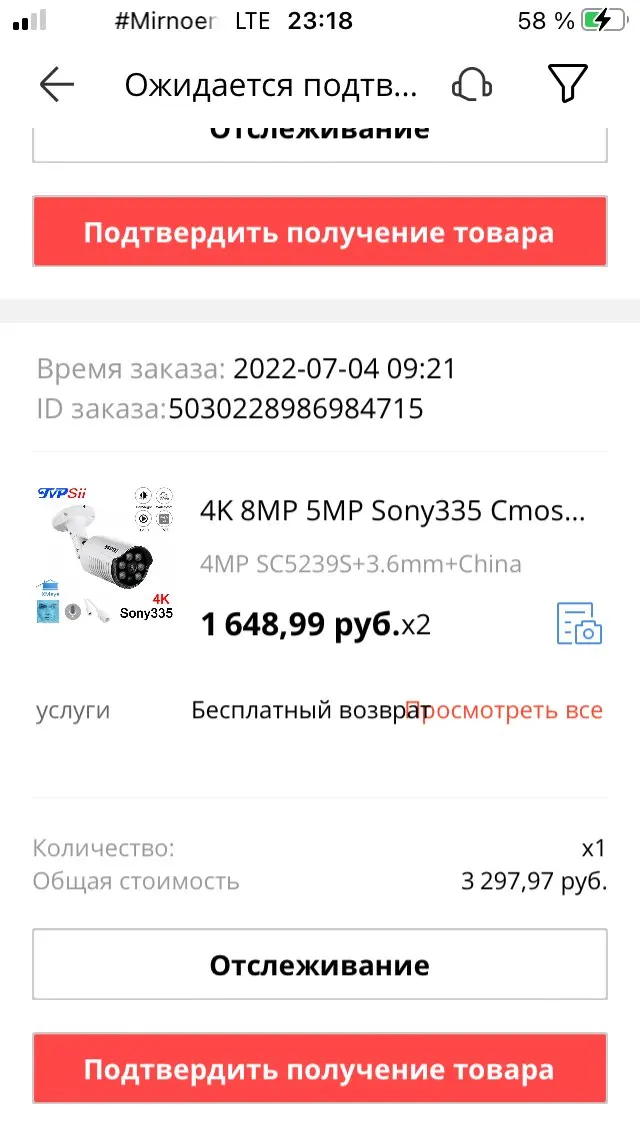Track the Sony335 camera order via "Отслеживание"

tap(320, 965)
